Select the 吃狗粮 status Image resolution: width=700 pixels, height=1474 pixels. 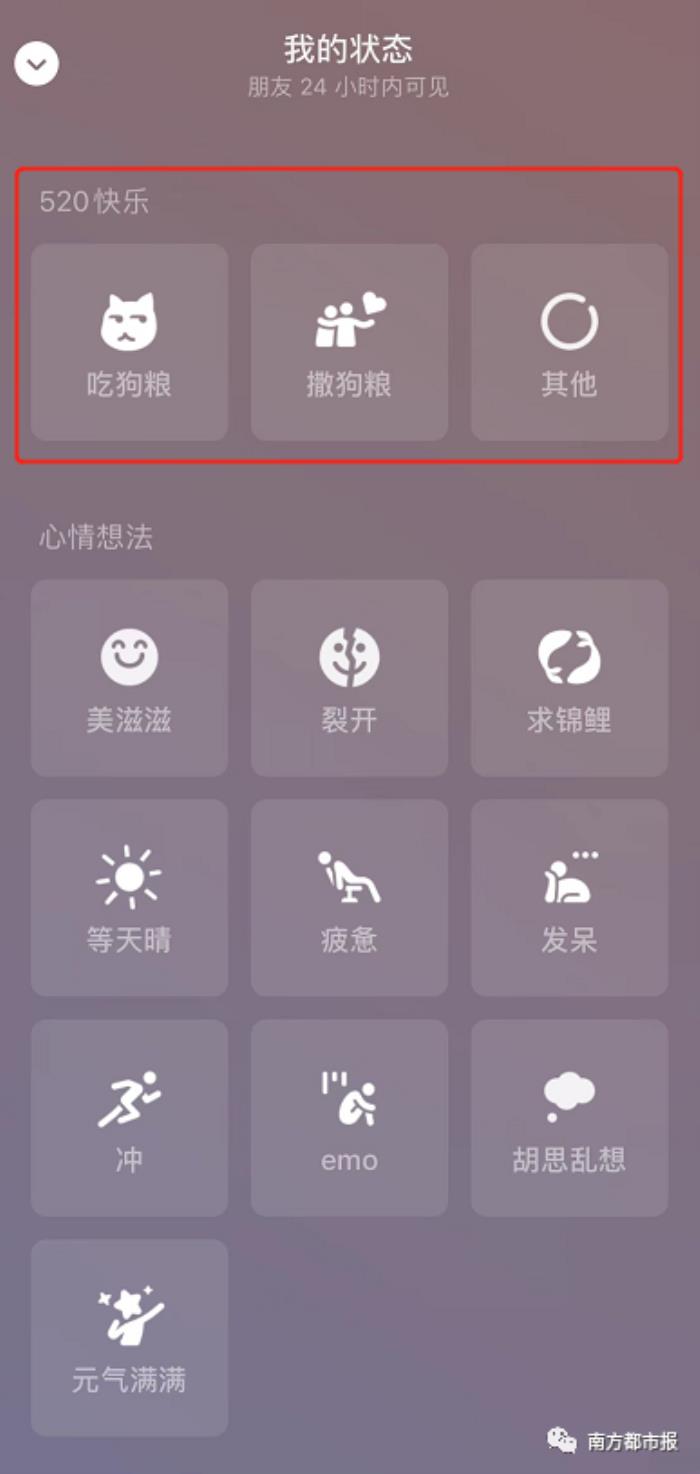tap(129, 342)
